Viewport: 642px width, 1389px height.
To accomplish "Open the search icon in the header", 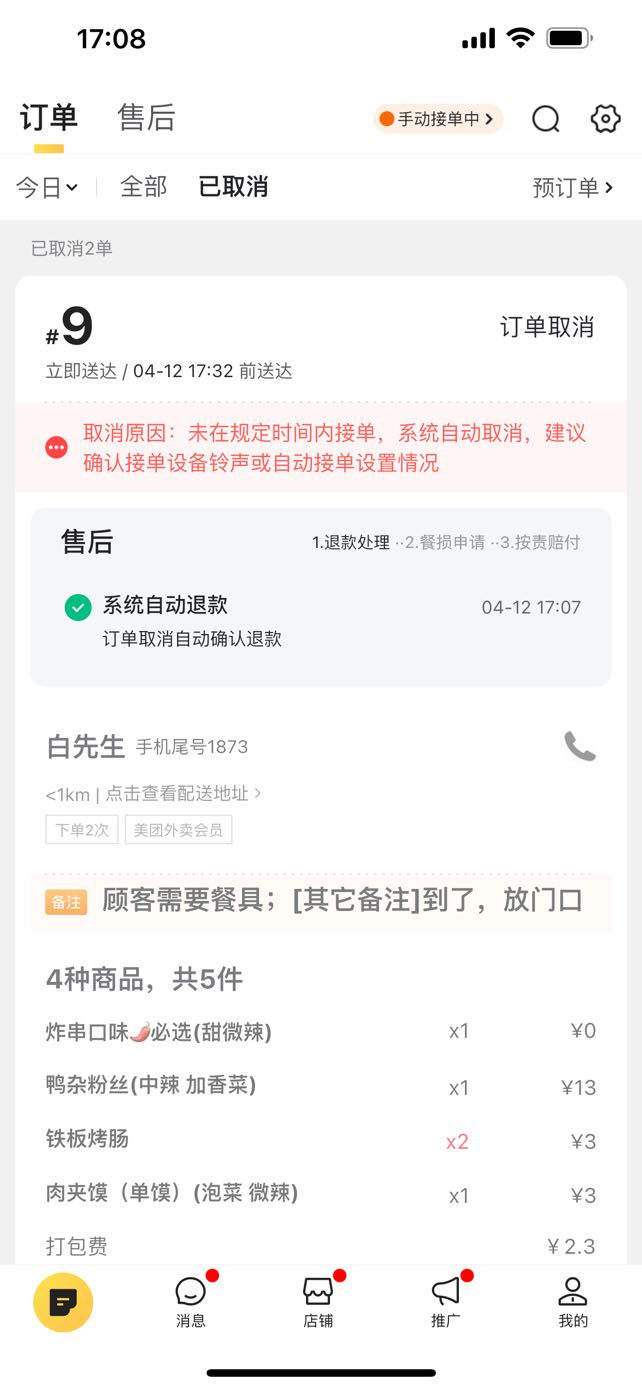I will click(546, 119).
